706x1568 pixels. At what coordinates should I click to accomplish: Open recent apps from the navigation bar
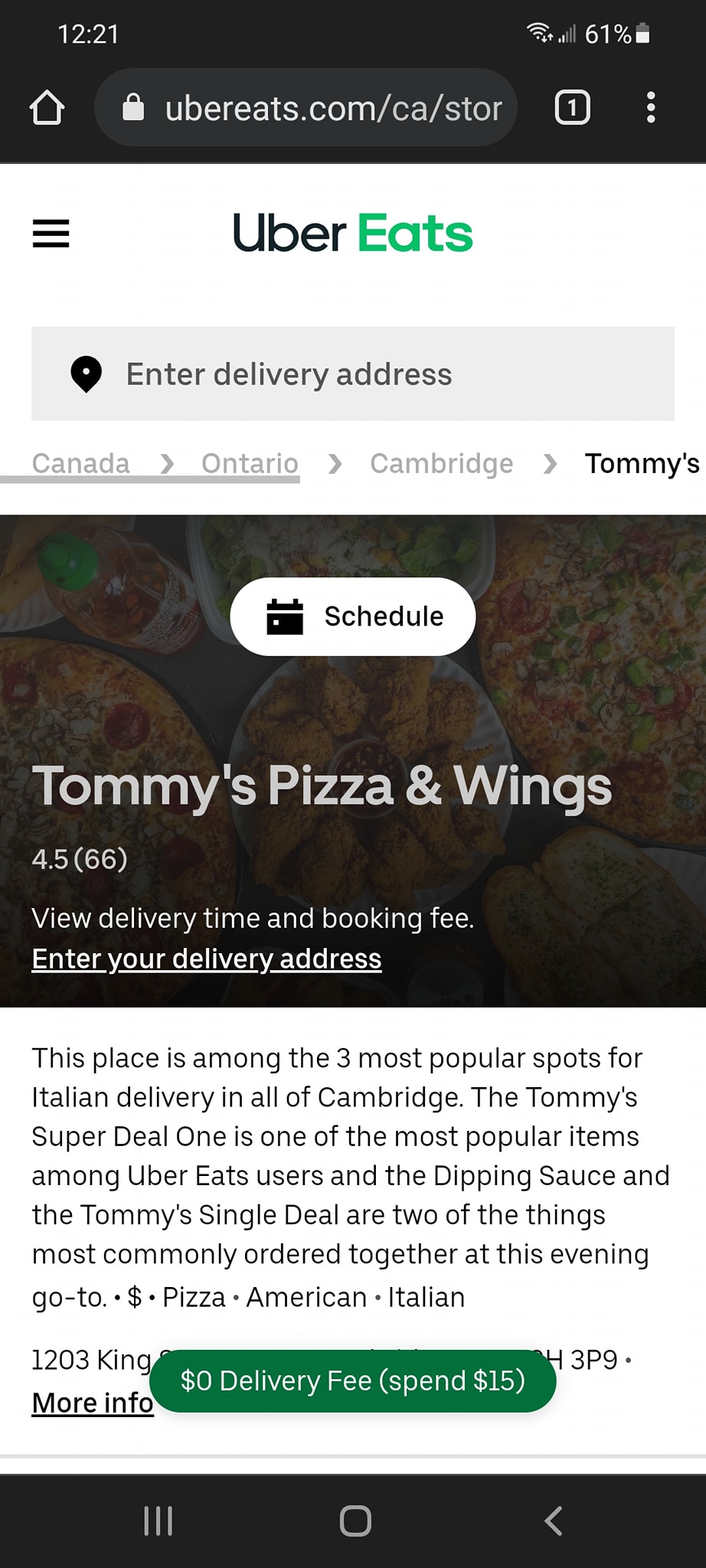click(x=159, y=1521)
